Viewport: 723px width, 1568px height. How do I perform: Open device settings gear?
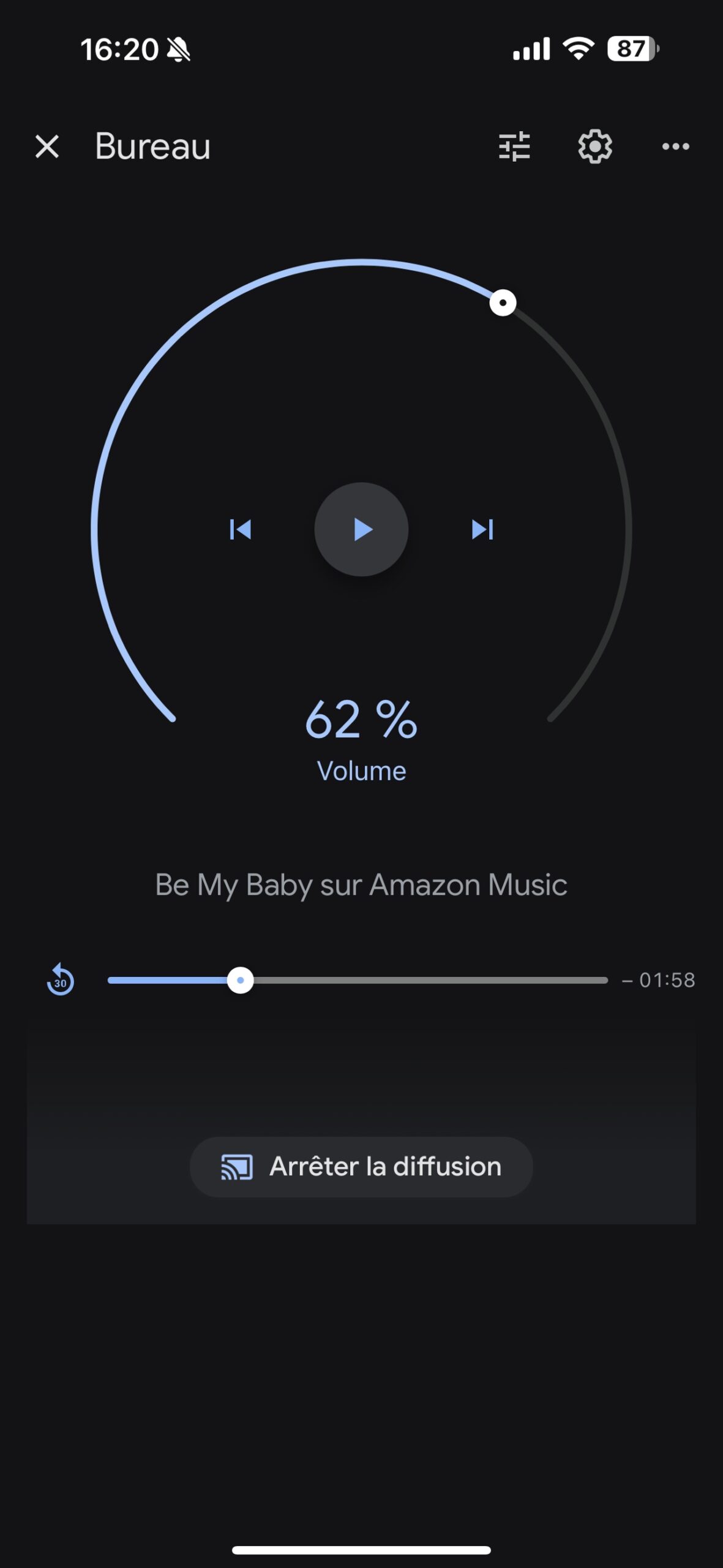(x=594, y=146)
